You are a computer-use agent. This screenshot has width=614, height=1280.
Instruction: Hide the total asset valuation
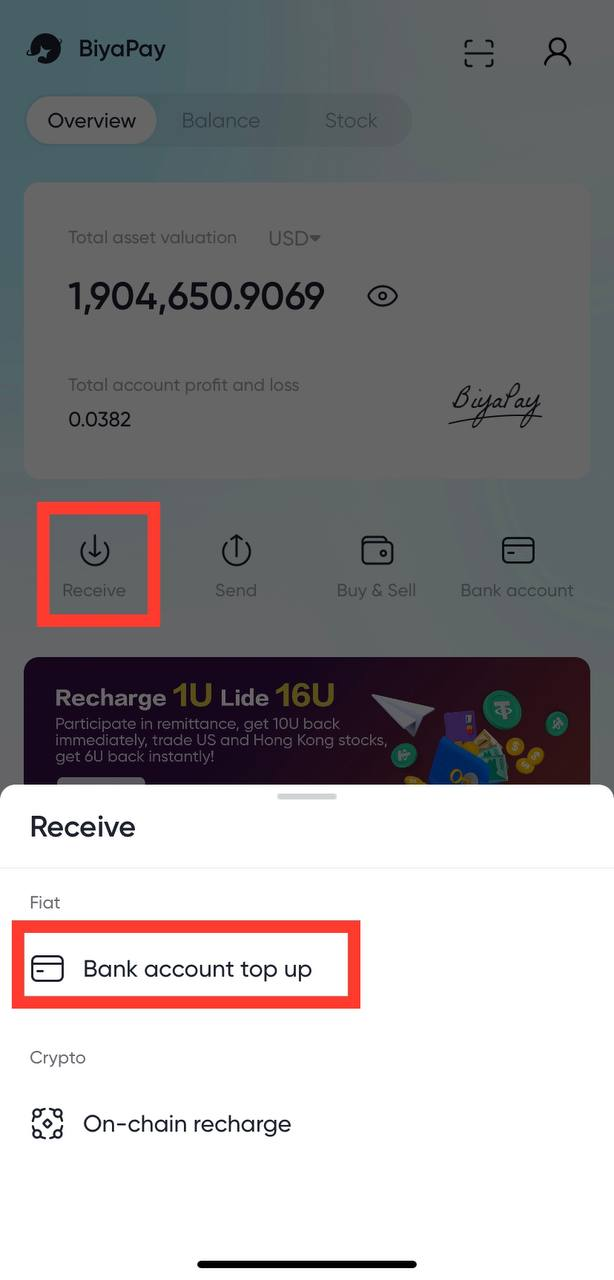coord(382,296)
